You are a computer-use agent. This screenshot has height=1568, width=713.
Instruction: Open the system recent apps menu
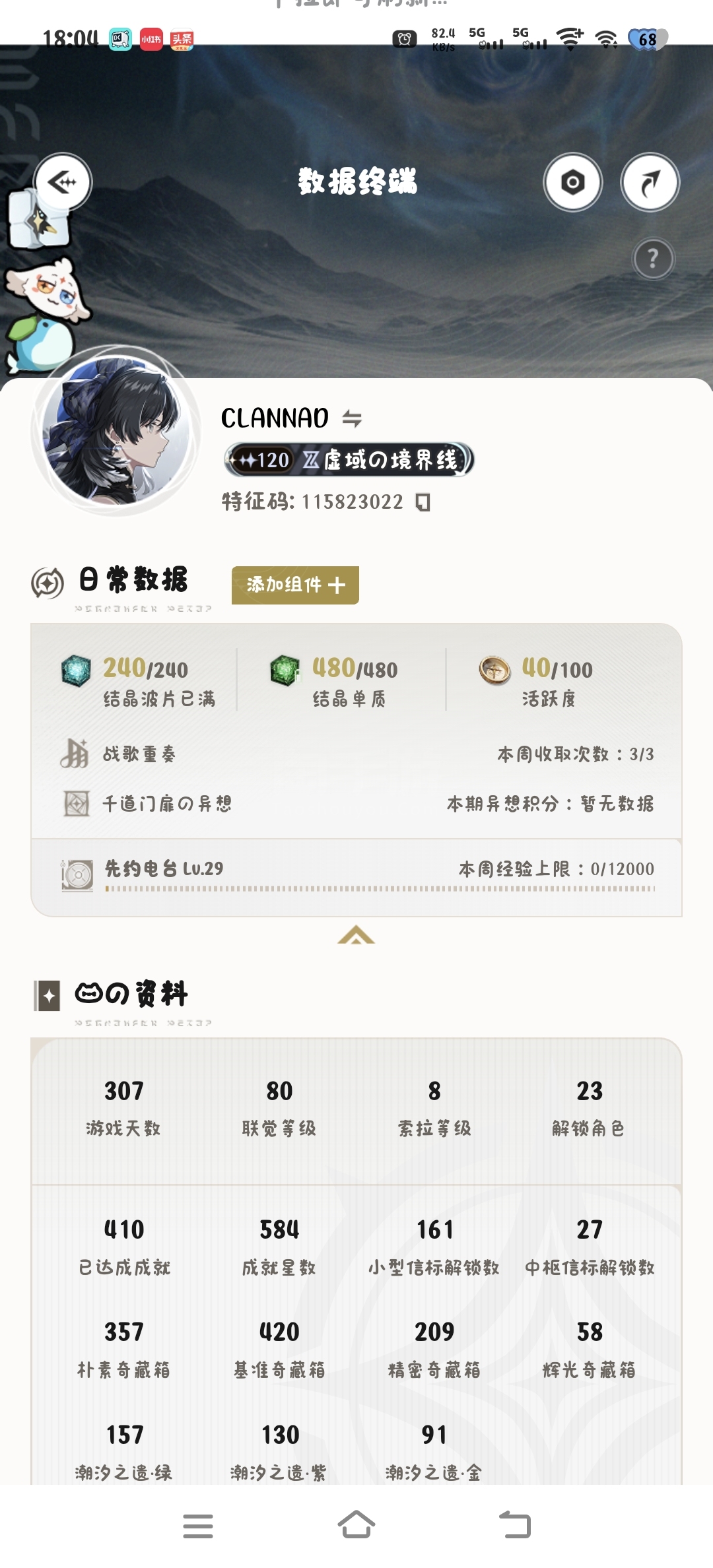point(198,1526)
